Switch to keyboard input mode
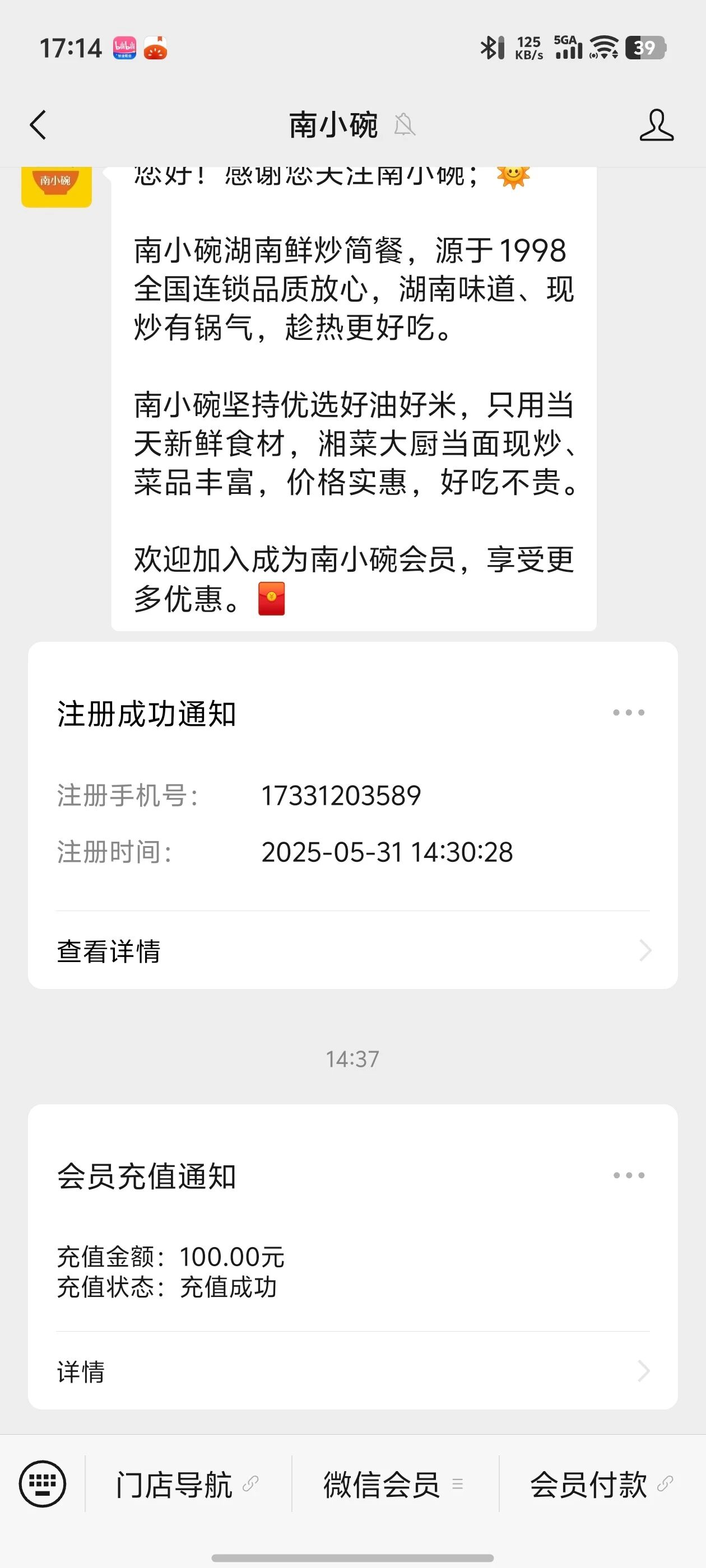 pyautogui.click(x=42, y=1484)
